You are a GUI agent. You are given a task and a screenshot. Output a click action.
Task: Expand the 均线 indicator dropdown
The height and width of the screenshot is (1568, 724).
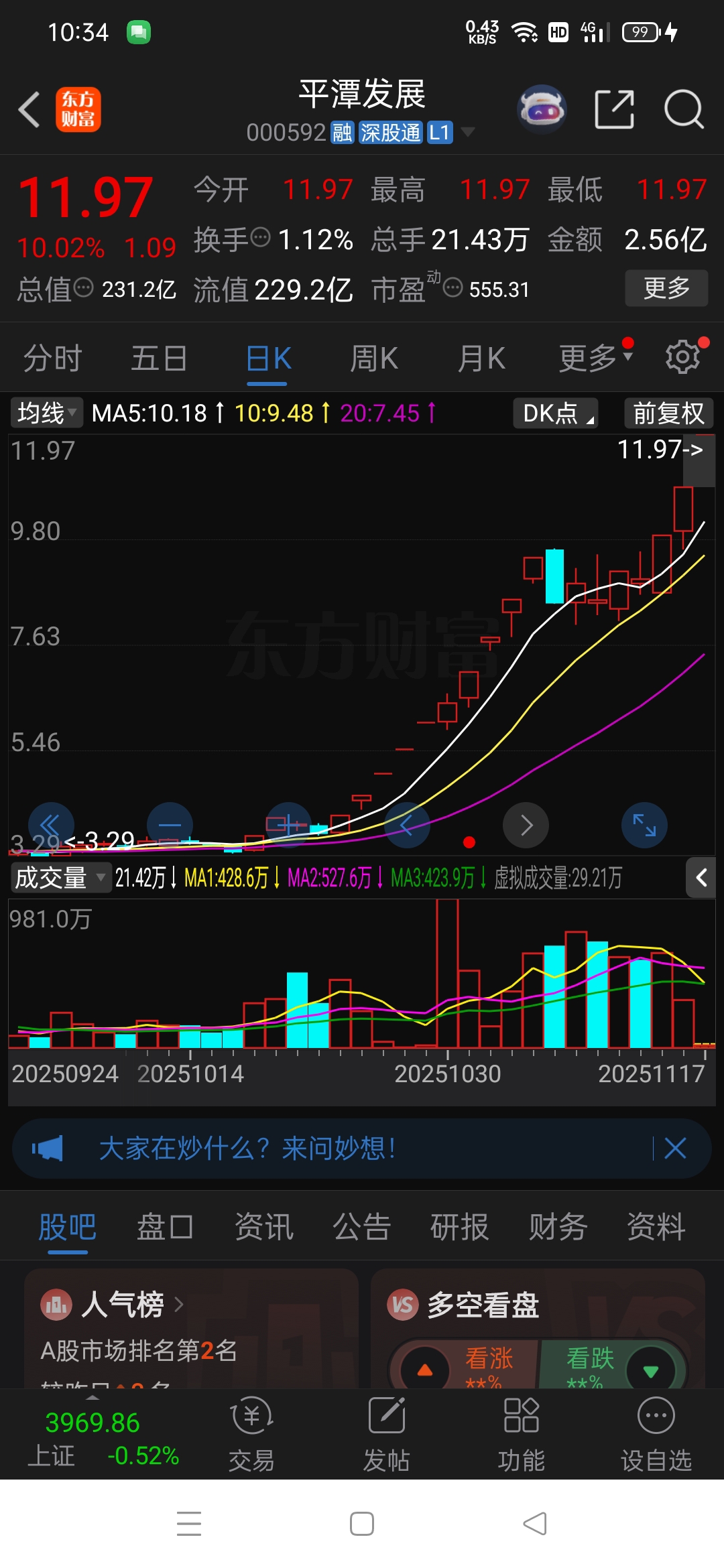[x=46, y=413]
